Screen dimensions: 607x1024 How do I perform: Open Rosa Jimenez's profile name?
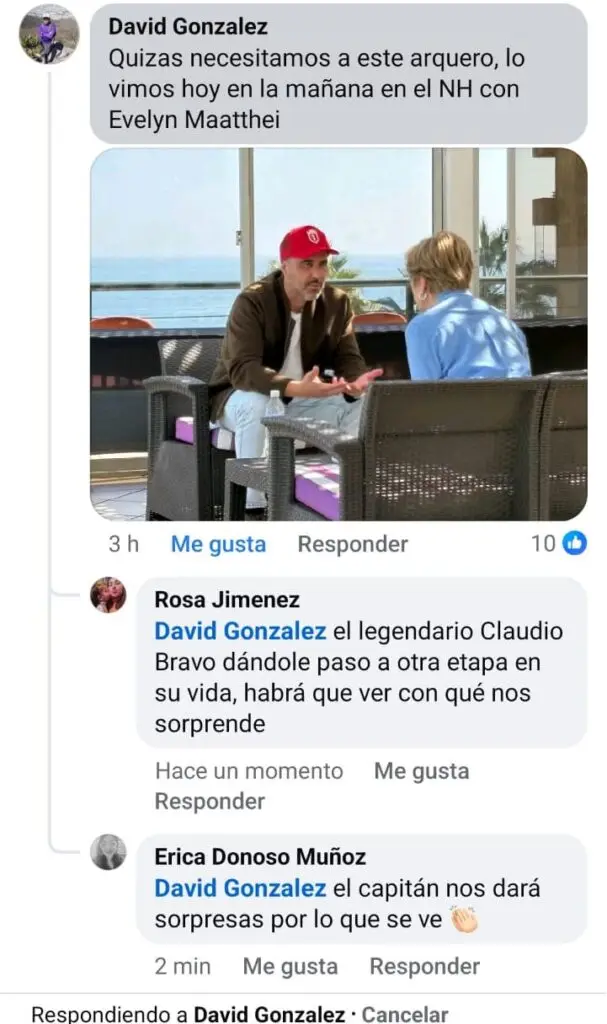pyautogui.click(x=227, y=600)
